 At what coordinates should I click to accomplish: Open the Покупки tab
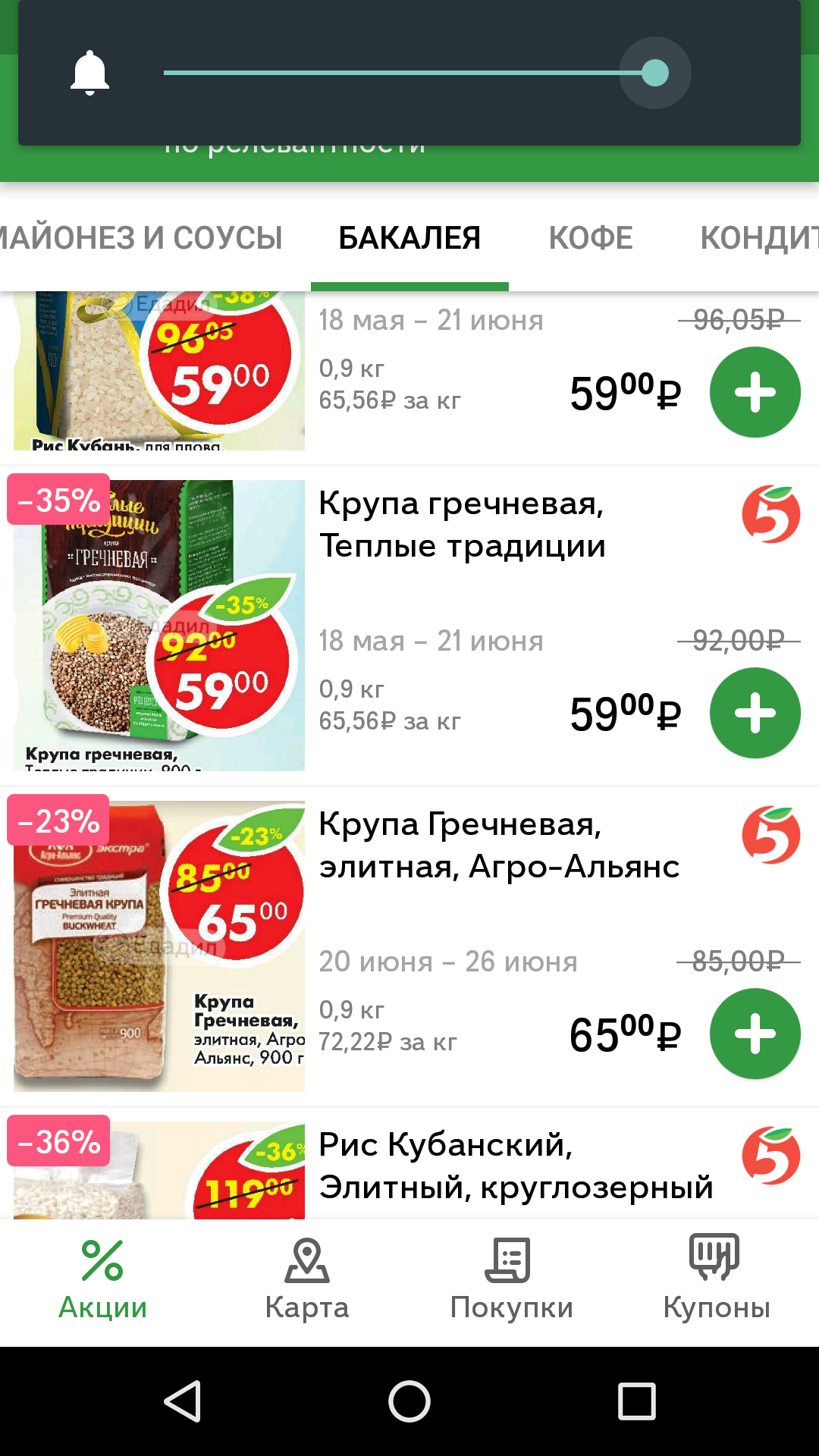[x=511, y=1282]
